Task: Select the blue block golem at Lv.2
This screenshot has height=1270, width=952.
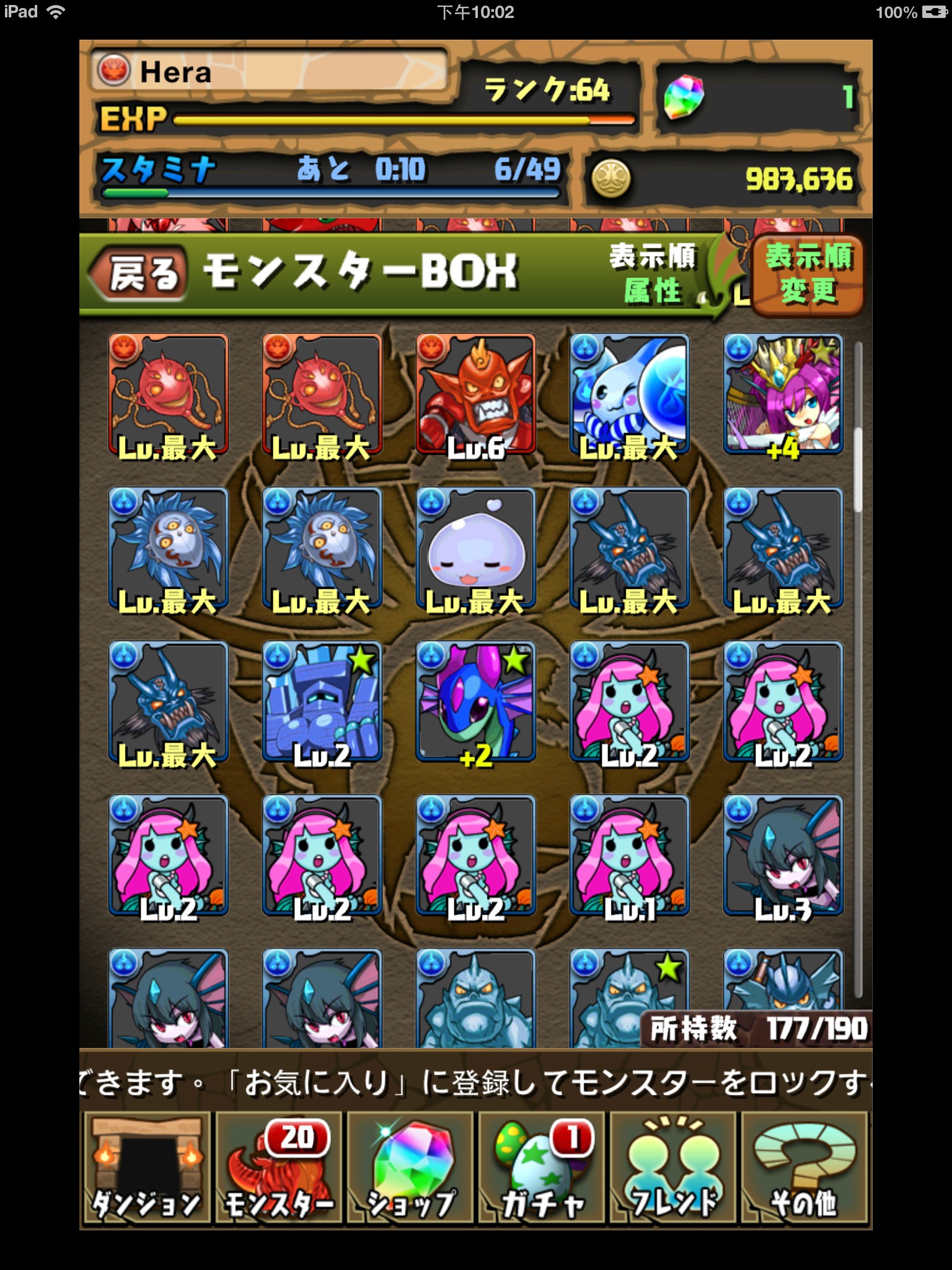Action: [322, 703]
